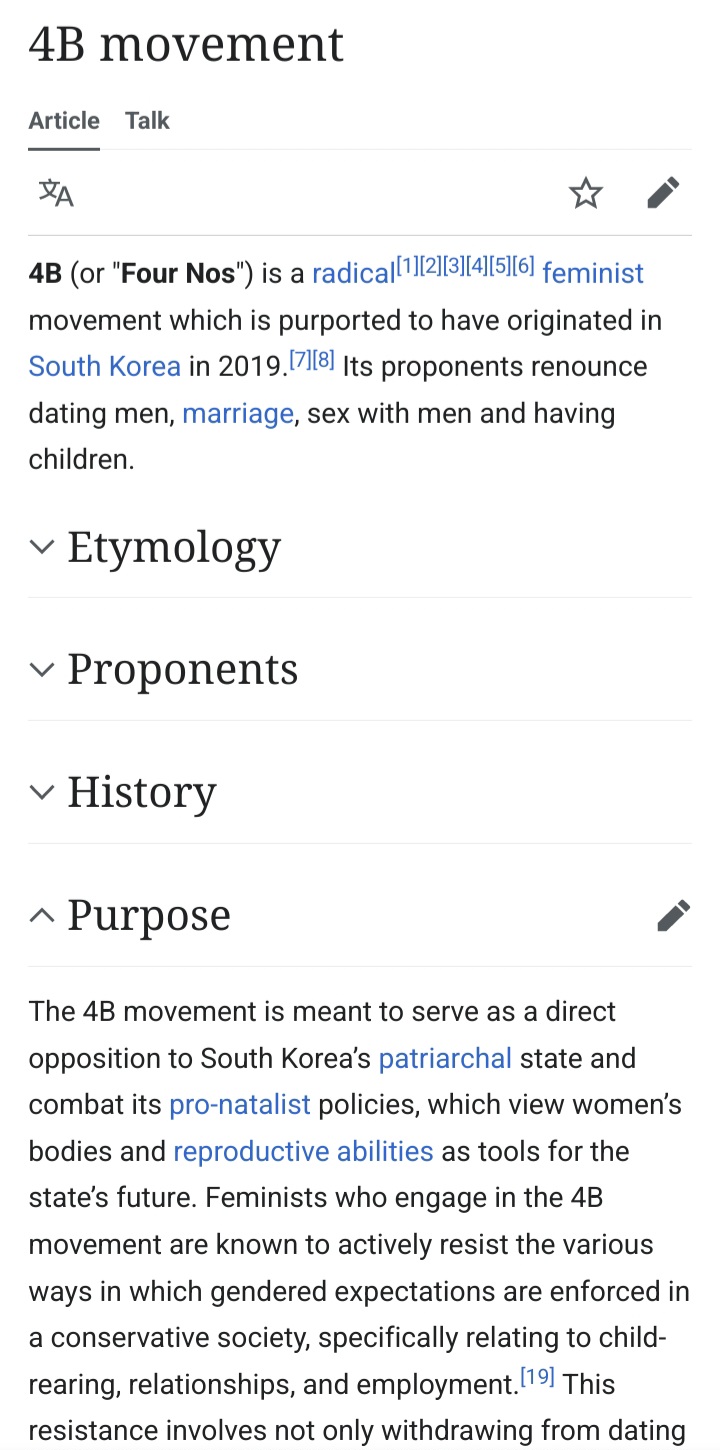Viewport: 720px width, 1450px height.
Task: Open the language selection icon
Action: tap(56, 192)
